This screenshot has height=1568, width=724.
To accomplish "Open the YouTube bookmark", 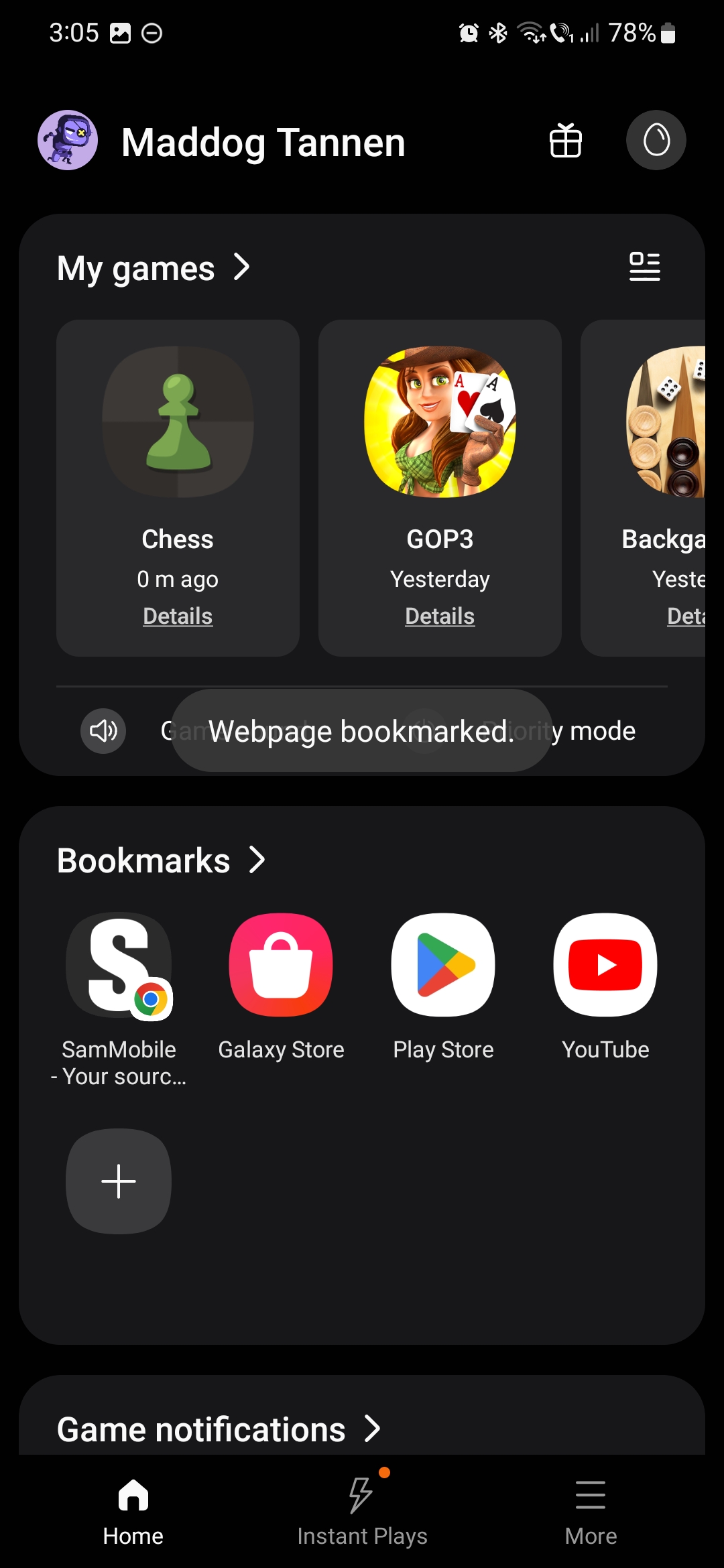I will tap(605, 965).
